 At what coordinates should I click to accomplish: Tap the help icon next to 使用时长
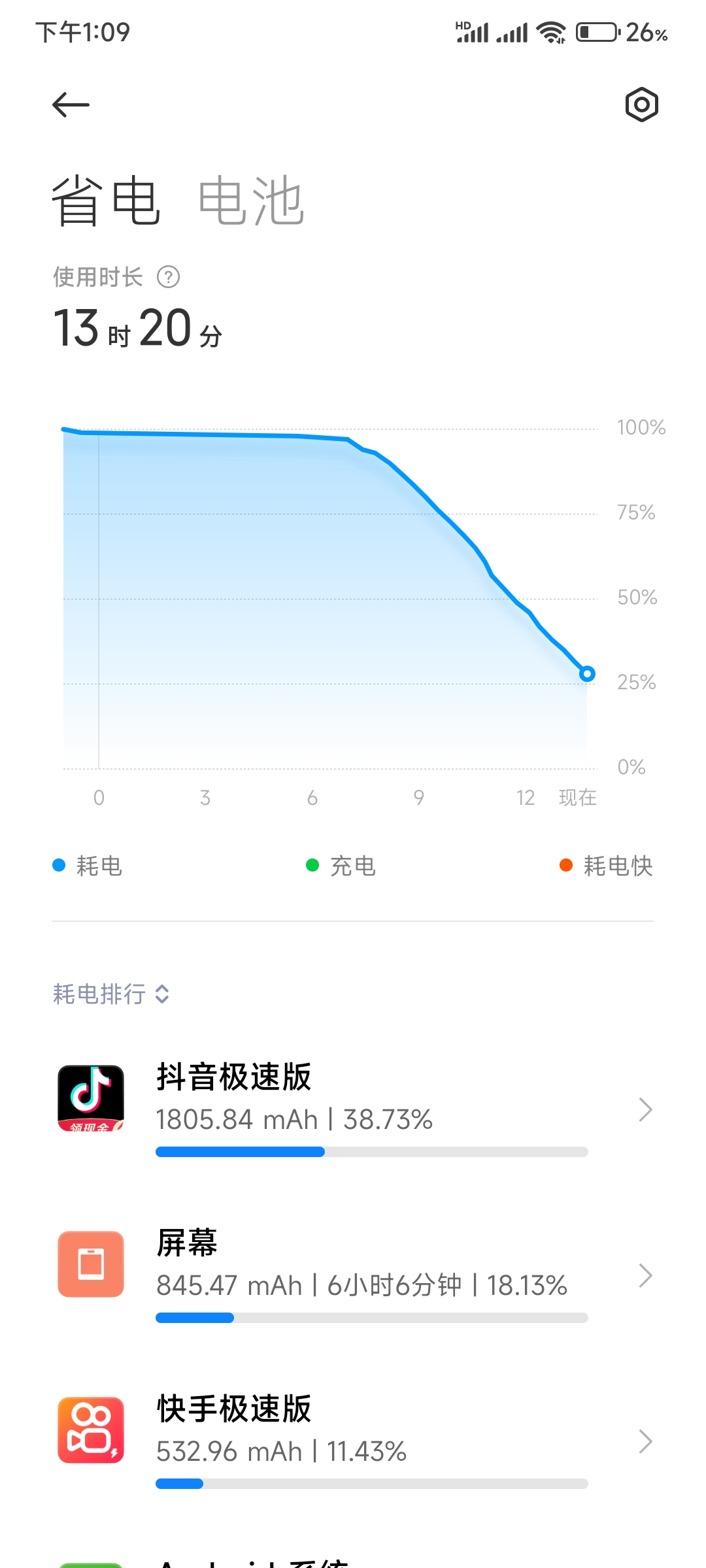coord(168,277)
